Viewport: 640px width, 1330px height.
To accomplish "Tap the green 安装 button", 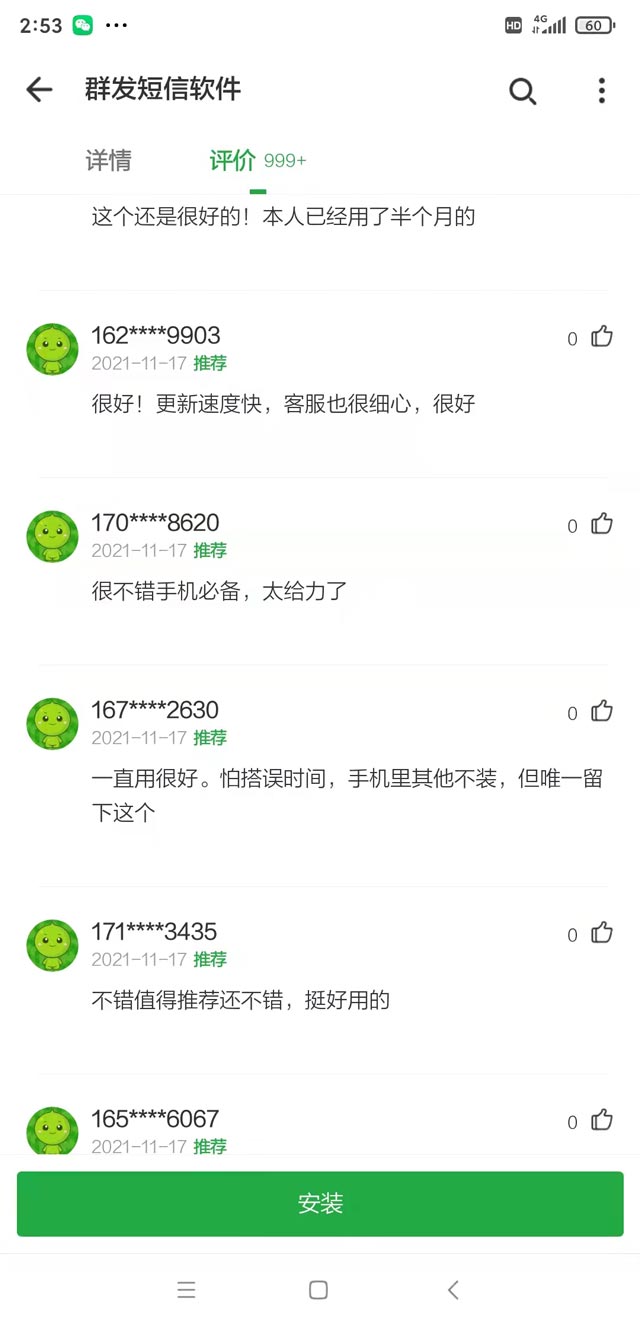I will pyautogui.click(x=320, y=1203).
